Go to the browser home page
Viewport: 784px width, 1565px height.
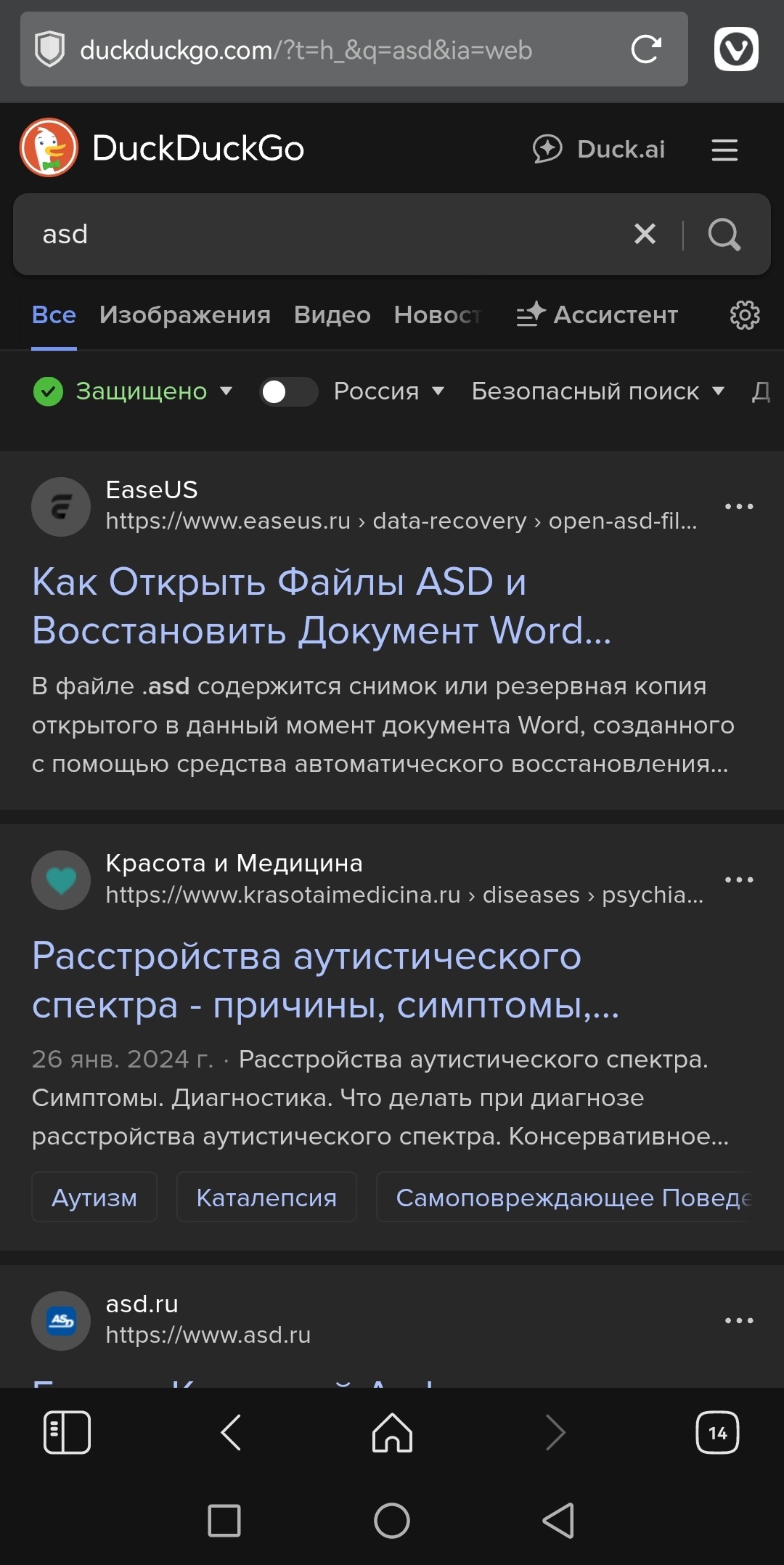(x=392, y=1433)
